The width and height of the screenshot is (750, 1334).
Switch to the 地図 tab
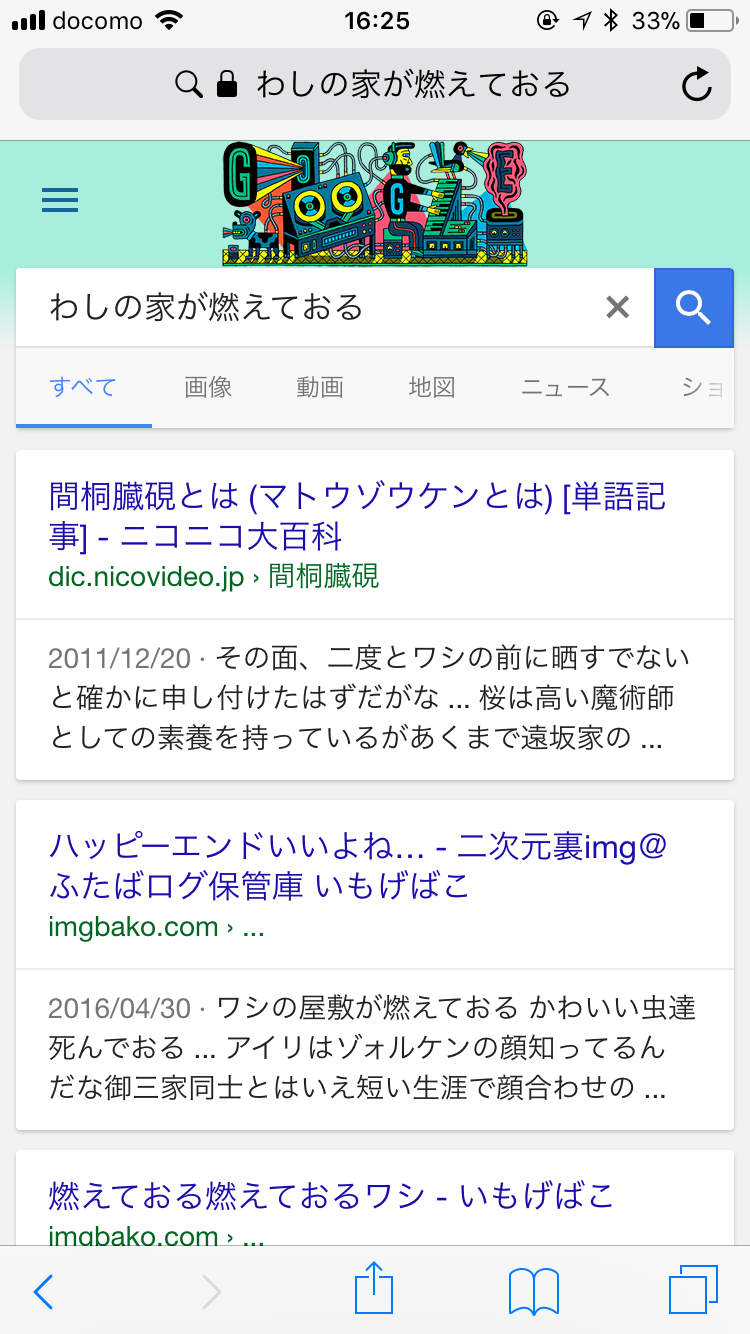point(432,387)
